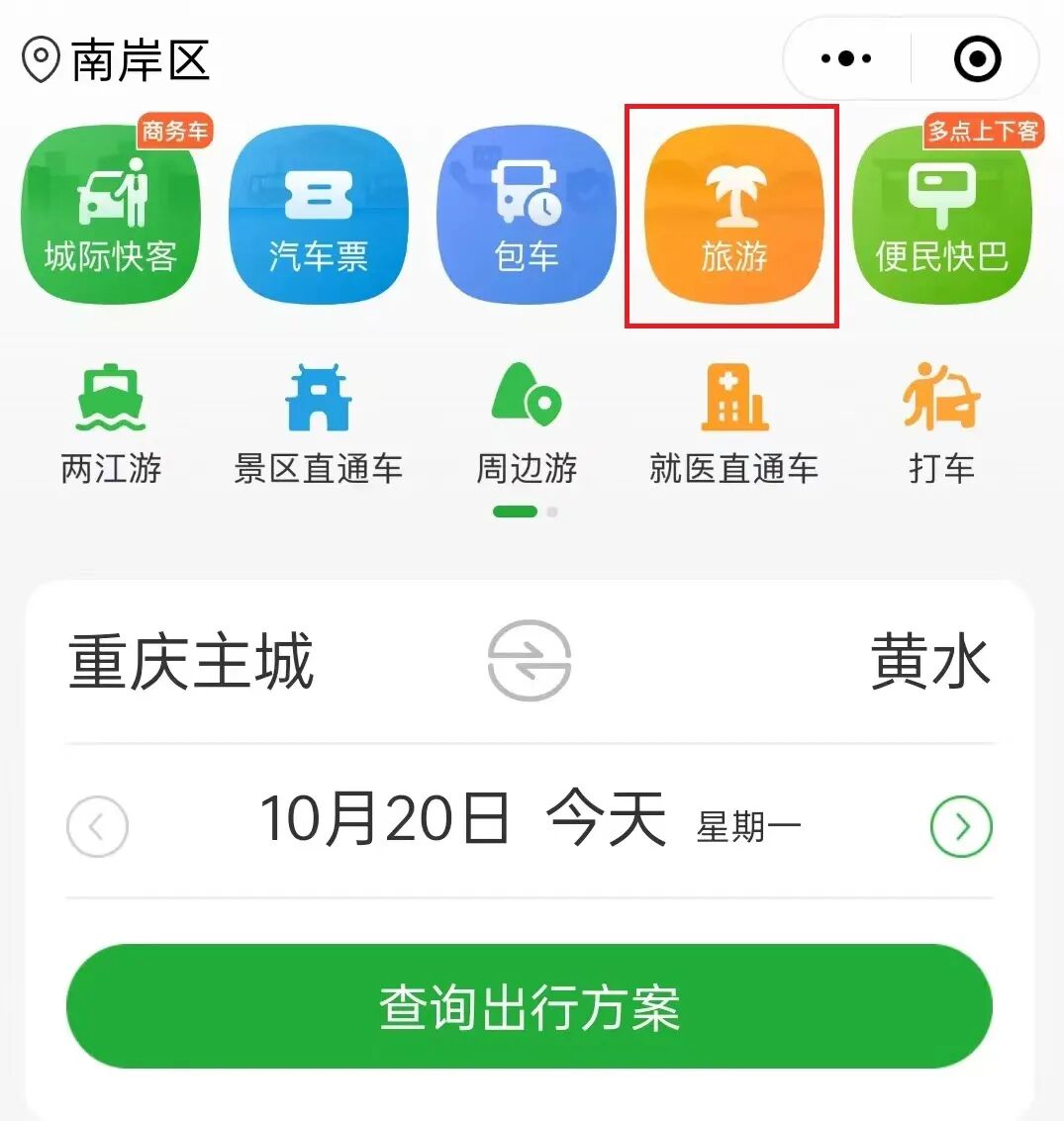The height and width of the screenshot is (1121, 1064).
Task: Change departure city 重庆主城
Action: [x=191, y=661]
